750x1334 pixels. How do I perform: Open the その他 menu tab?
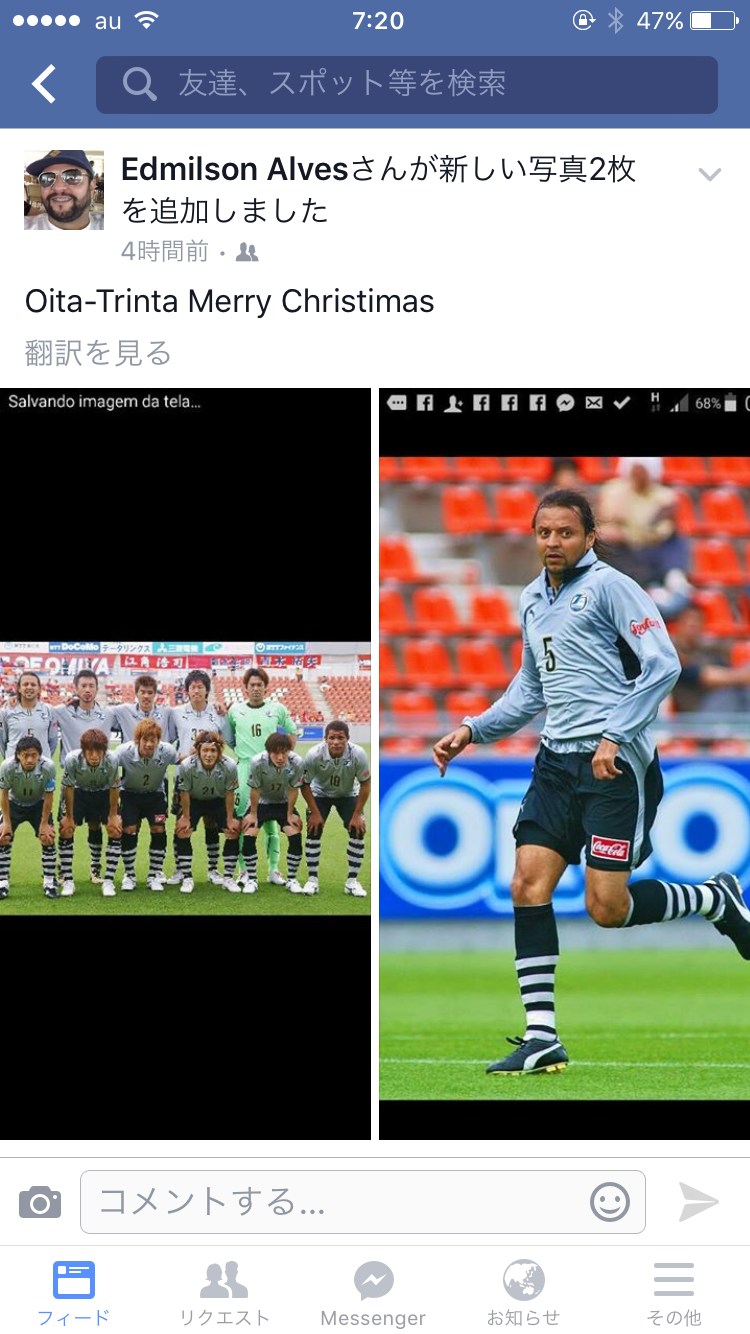pos(673,1291)
